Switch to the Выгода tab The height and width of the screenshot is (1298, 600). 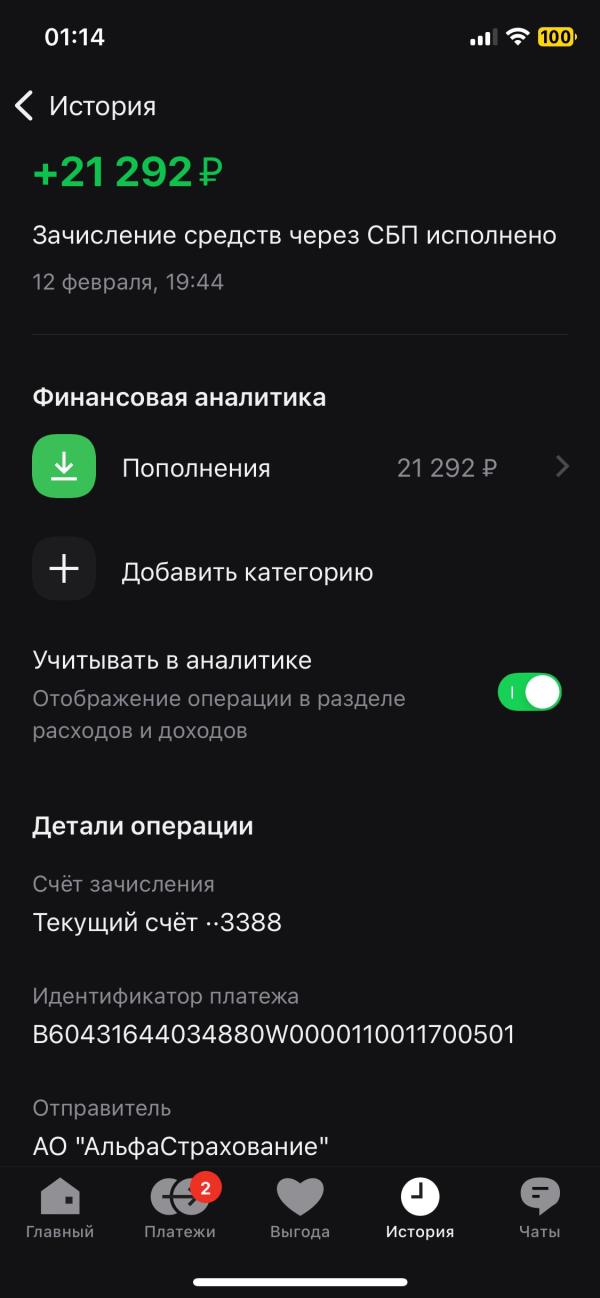pyautogui.click(x=300, y=1209)
